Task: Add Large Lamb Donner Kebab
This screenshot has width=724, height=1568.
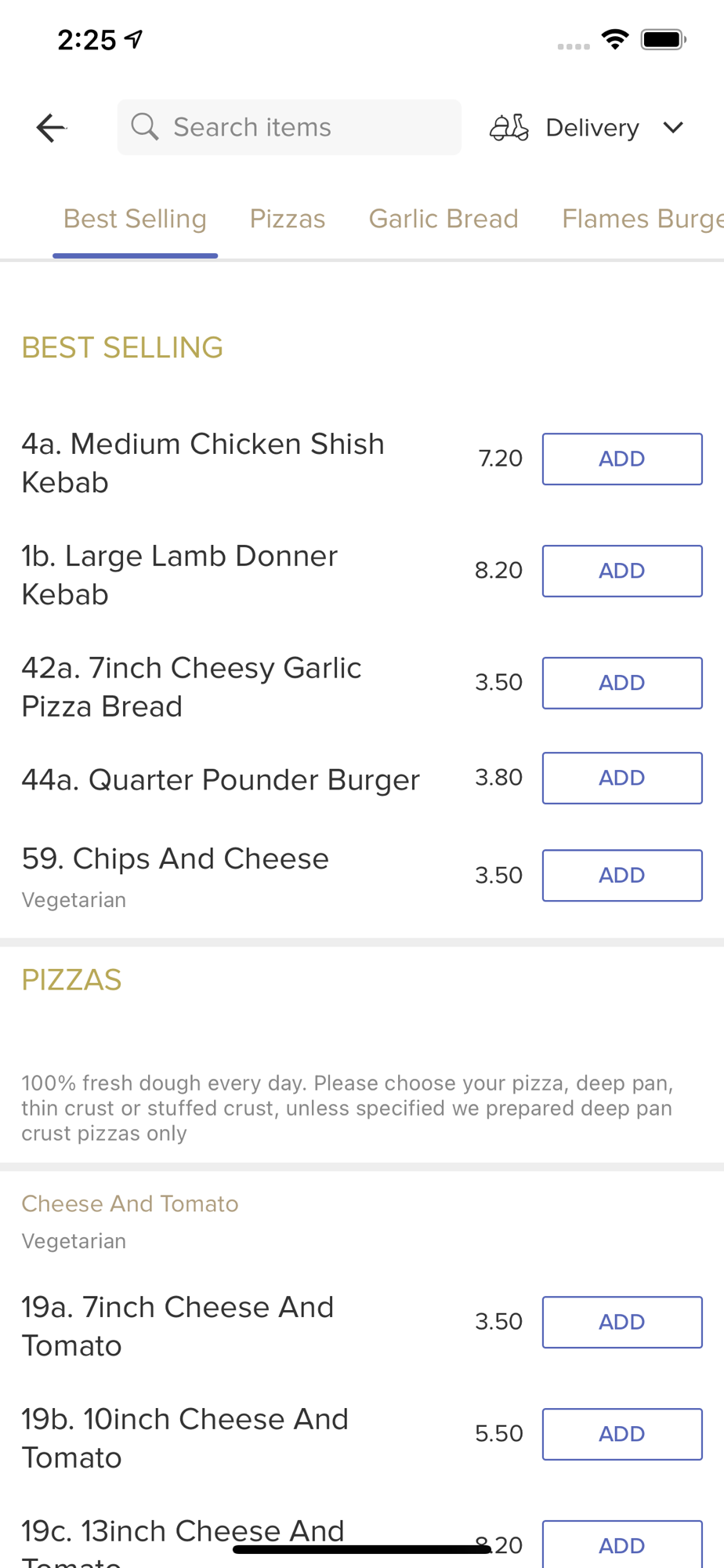Action: 622,571
